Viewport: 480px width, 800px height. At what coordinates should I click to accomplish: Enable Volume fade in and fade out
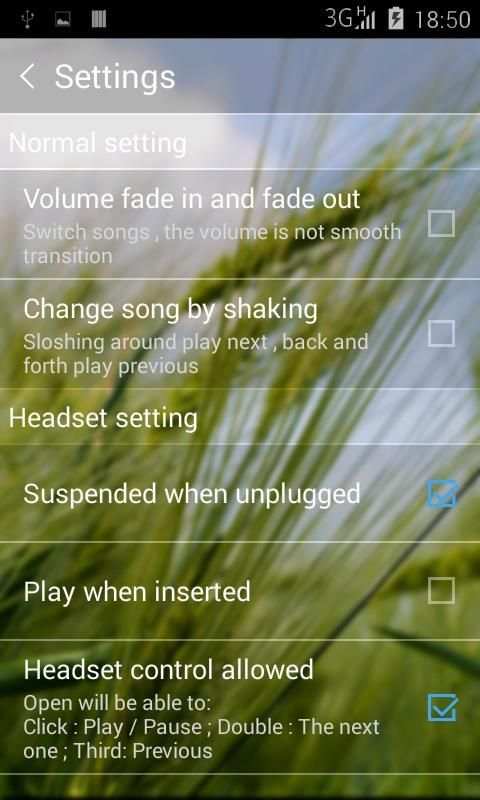coord(441,224)
